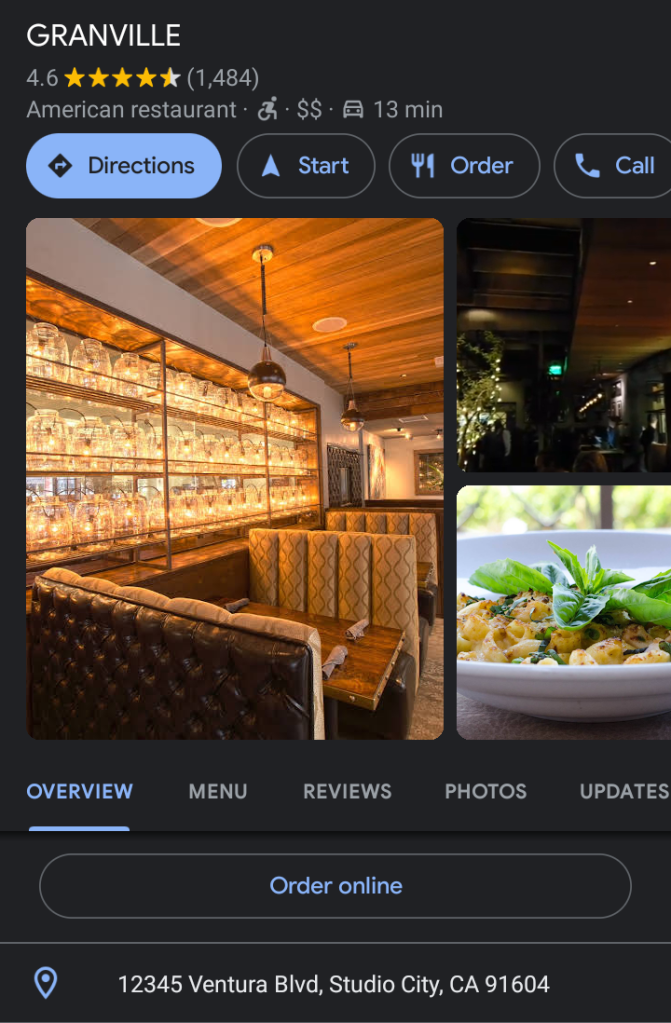Get directions to Granville
This screenshot has width=671, height=1023.
pos(123,166)
